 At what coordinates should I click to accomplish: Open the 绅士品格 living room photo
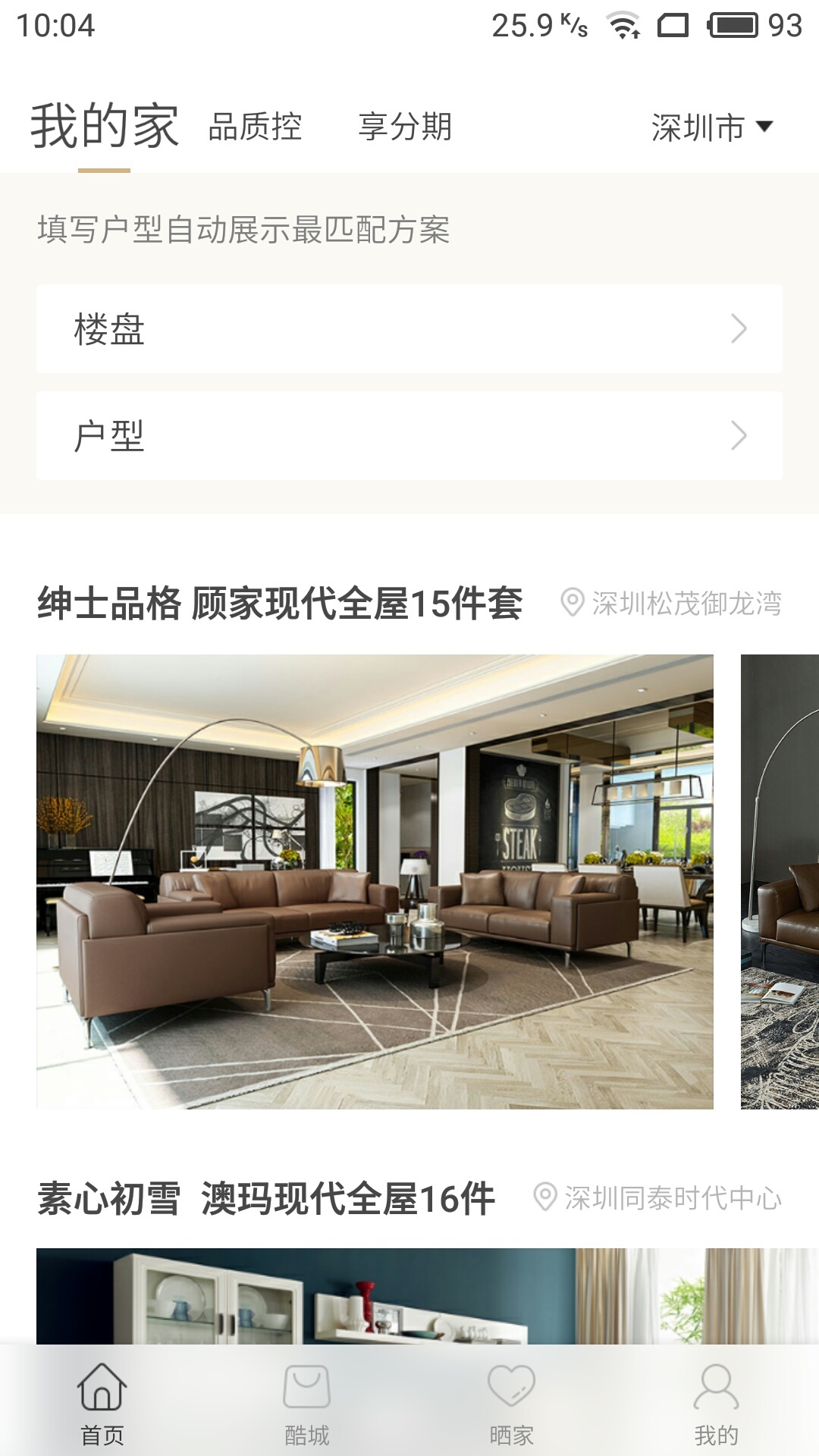375,881
